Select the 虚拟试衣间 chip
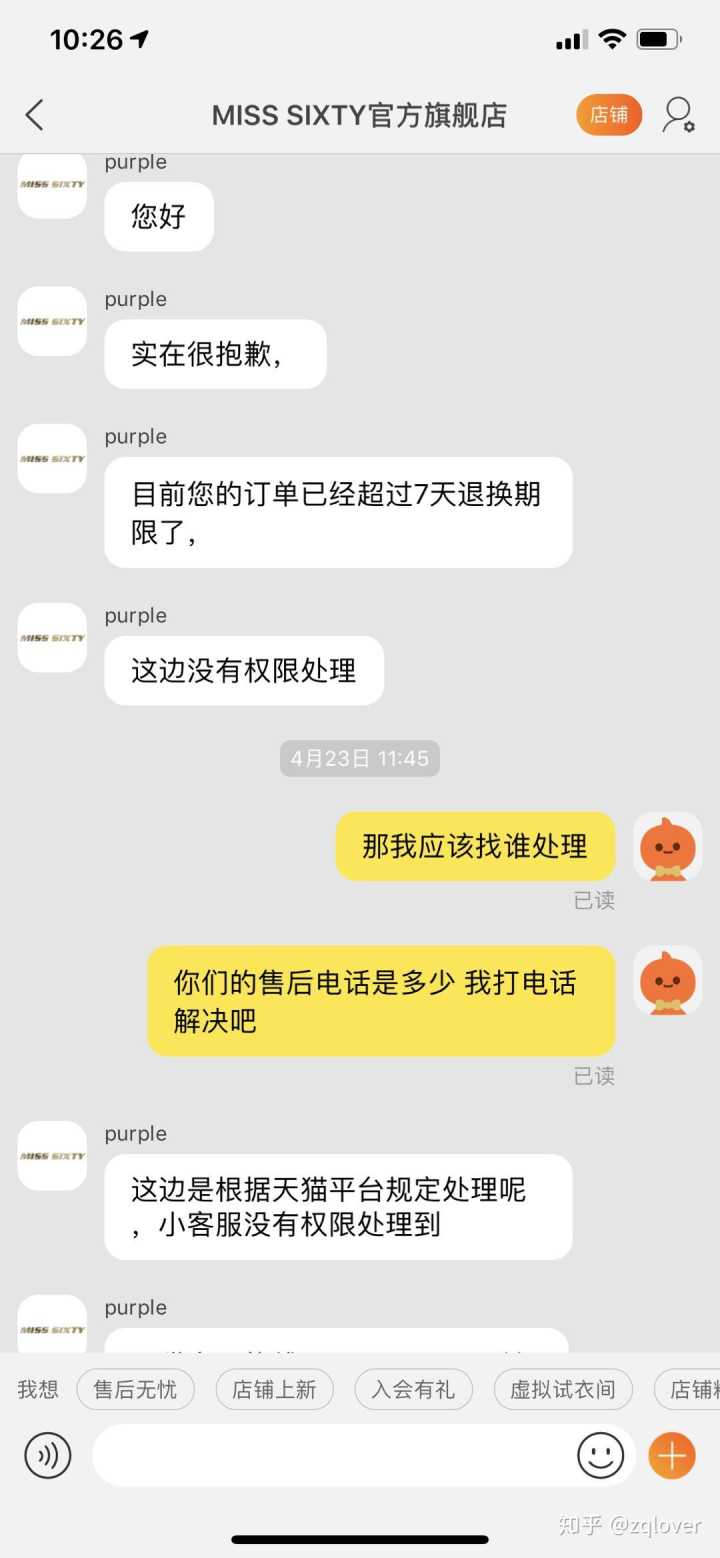The height and width of the screenshot is (1558, 720). [x=562, y=1389]
